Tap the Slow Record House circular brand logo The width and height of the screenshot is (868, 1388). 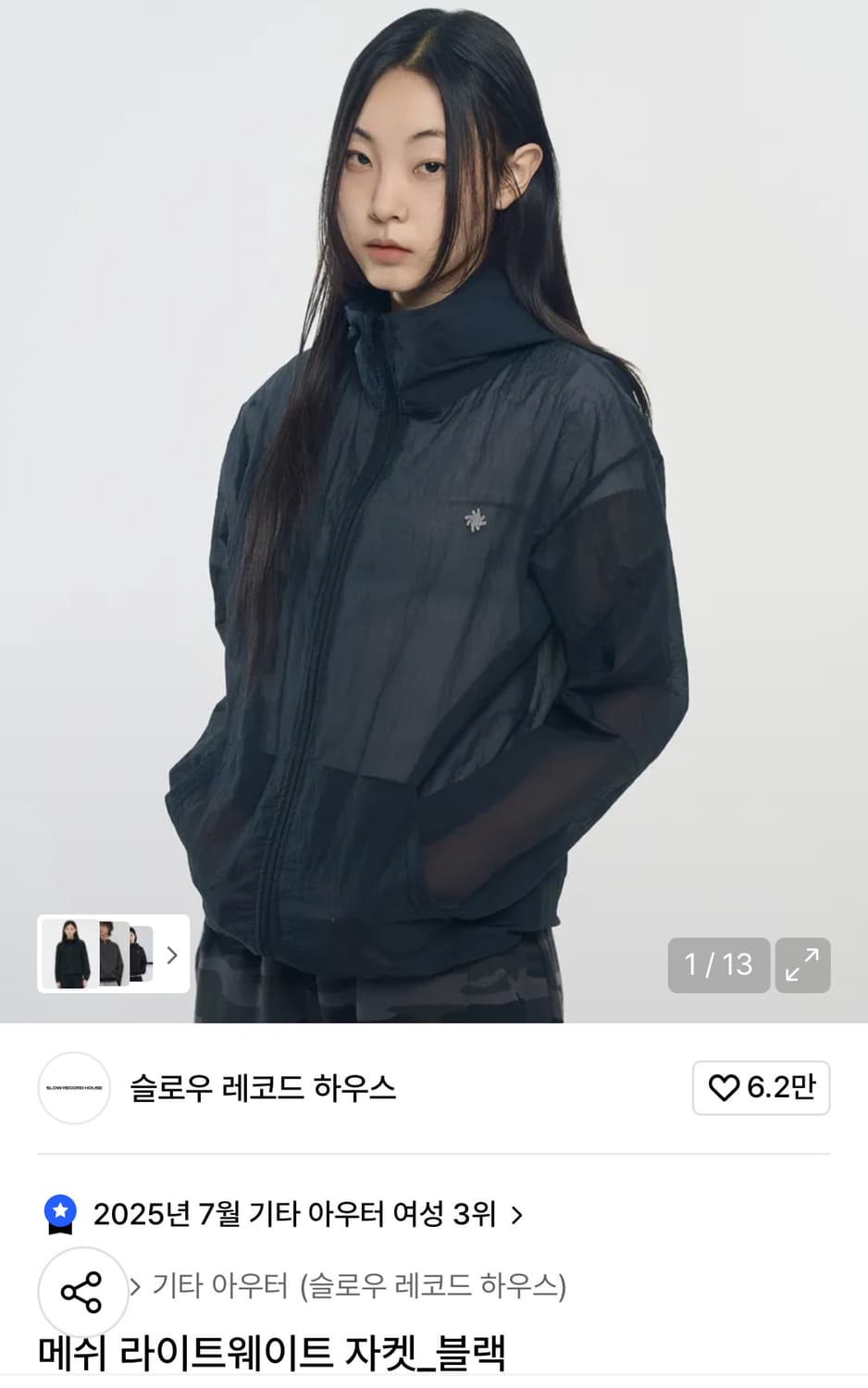coord(73,1089)
